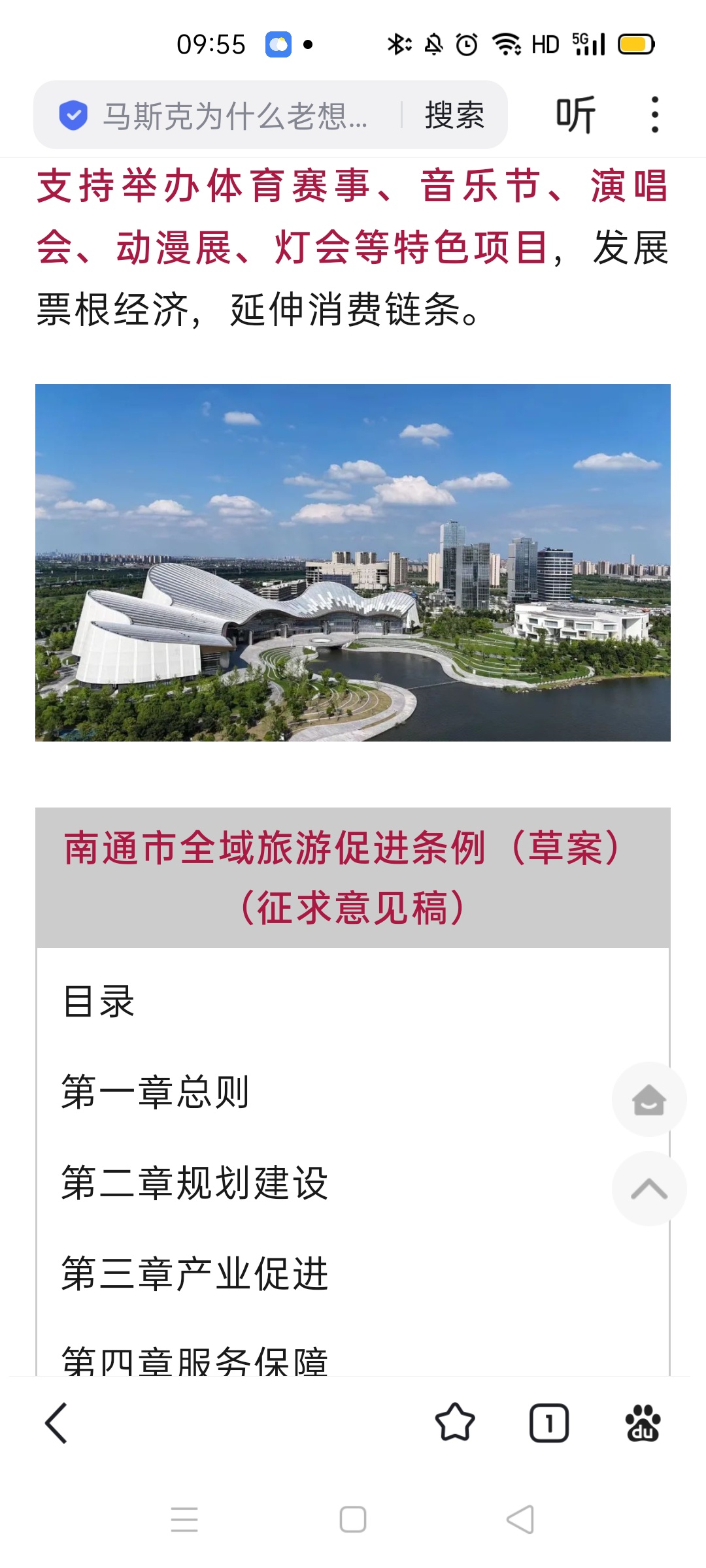
Task: Jump back to top with up arrow
Action: pyautogui.click(x=649, y=1189)
